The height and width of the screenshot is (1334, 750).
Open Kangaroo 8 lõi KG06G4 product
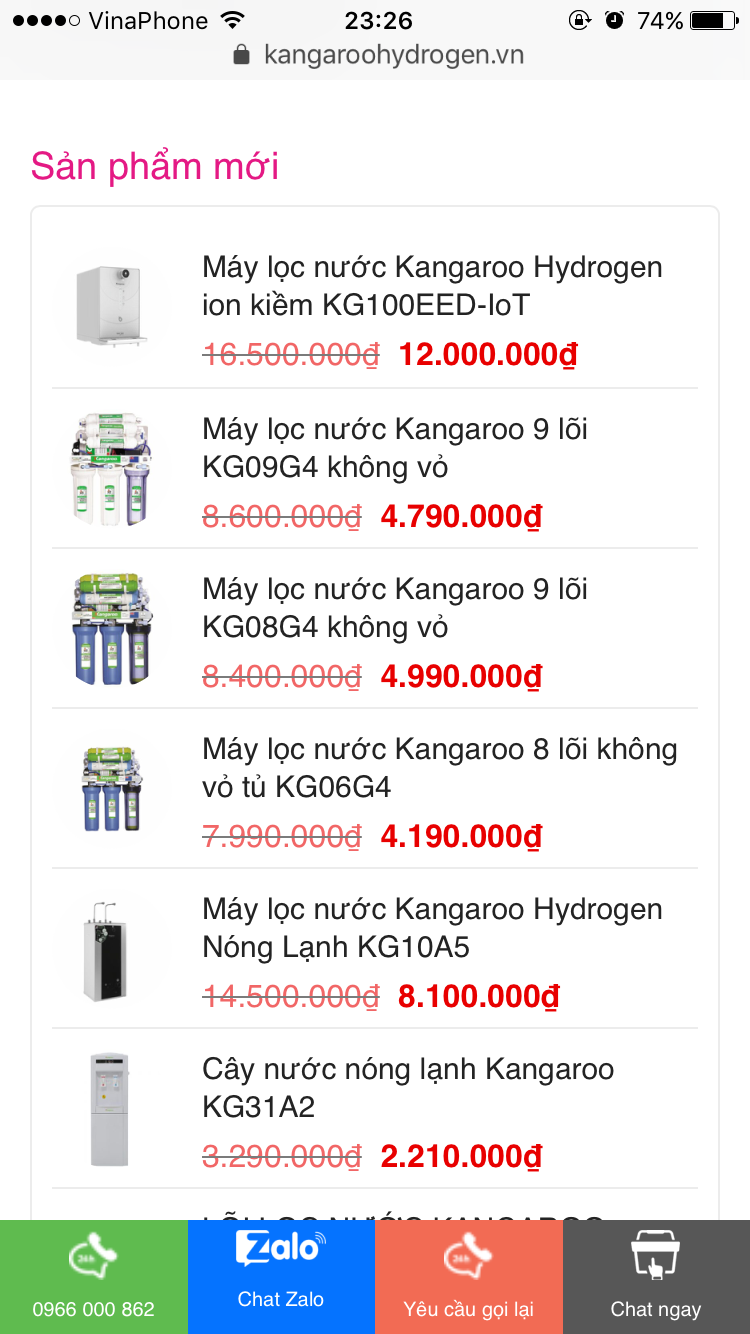(439, 768)
